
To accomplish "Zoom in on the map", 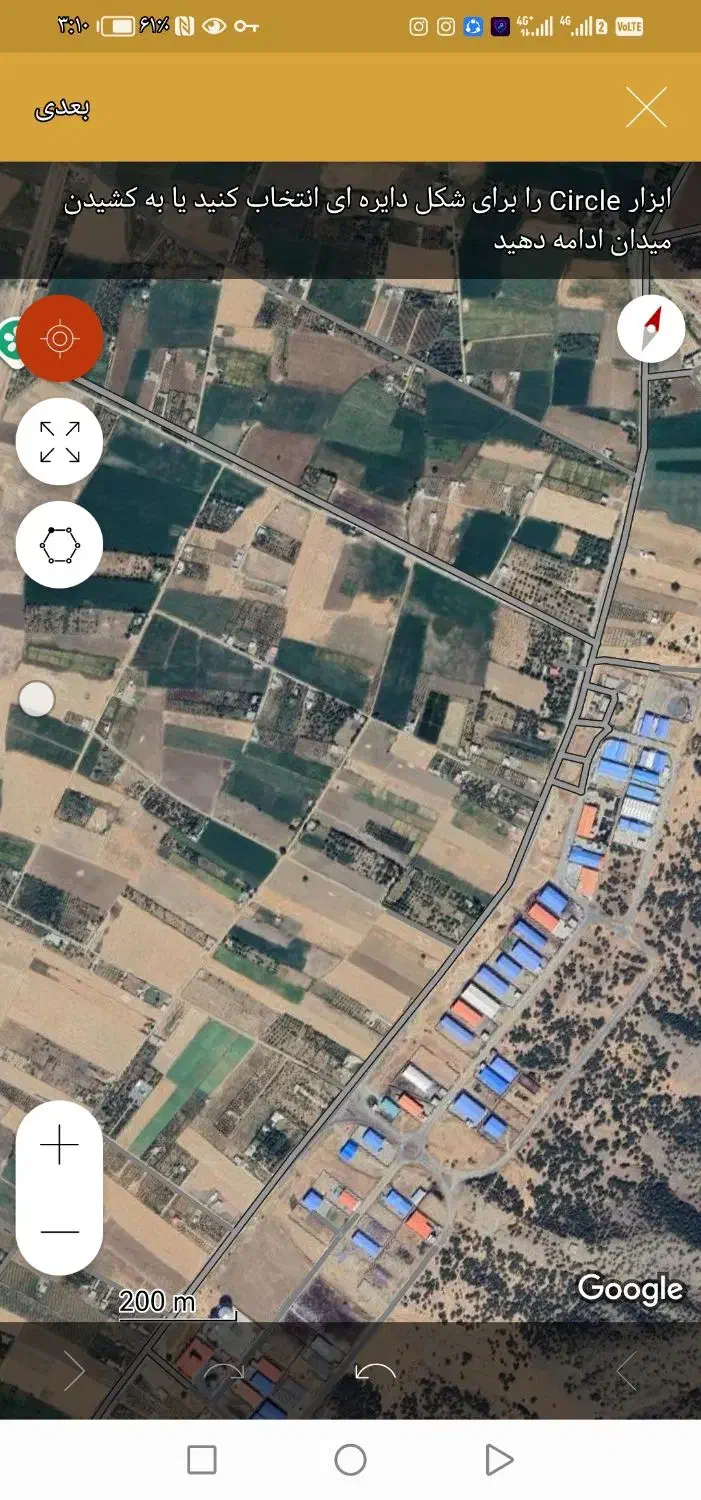I will (60, 1145).
